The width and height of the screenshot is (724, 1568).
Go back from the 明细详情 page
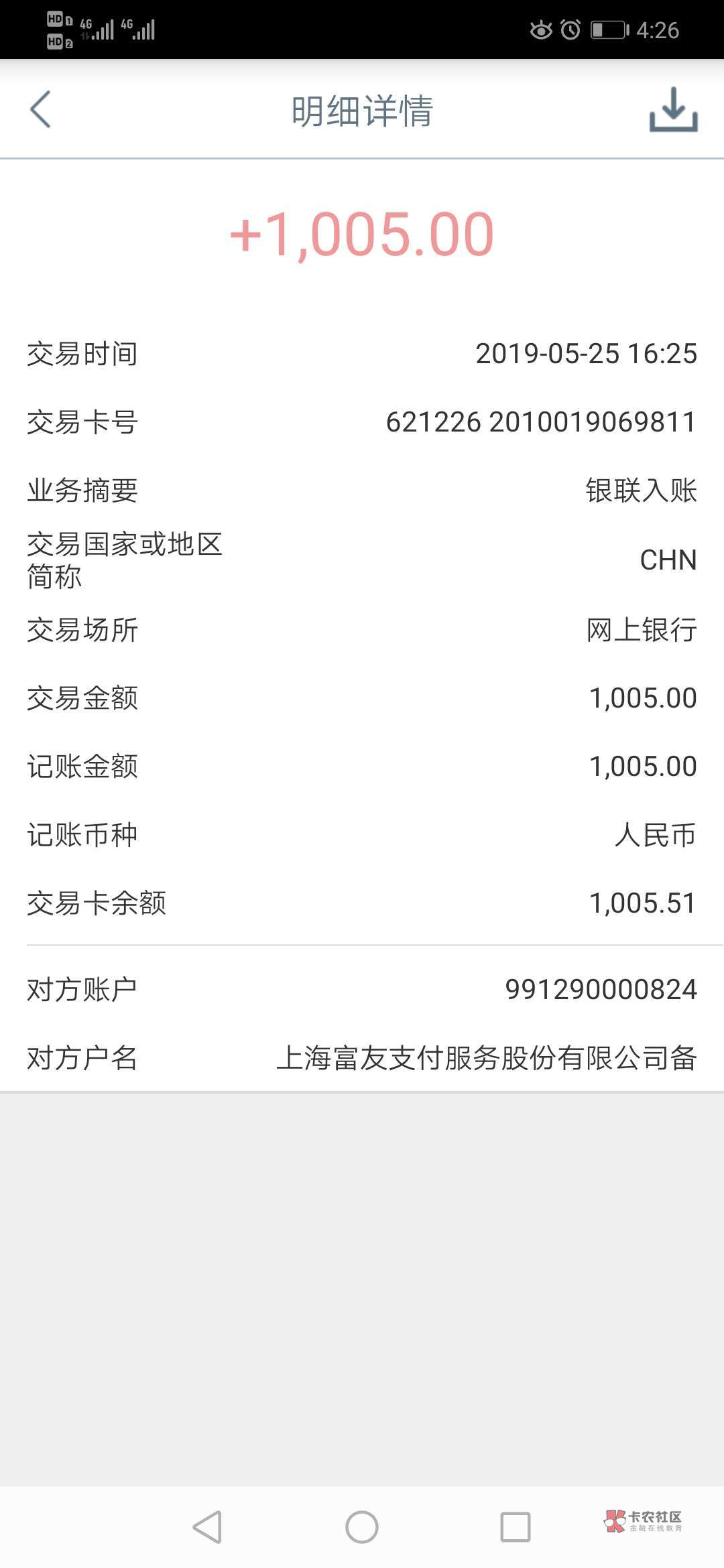41,109
